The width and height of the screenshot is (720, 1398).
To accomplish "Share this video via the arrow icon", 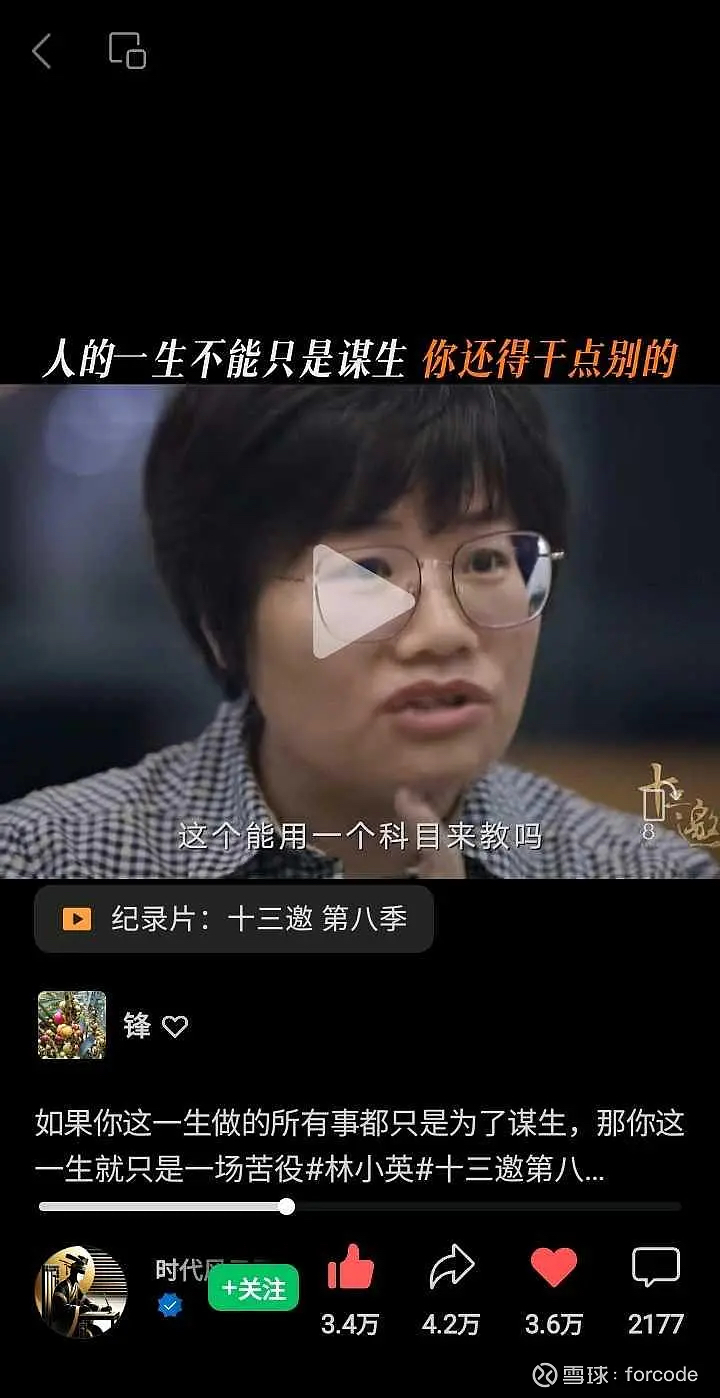I will 451,1268.
